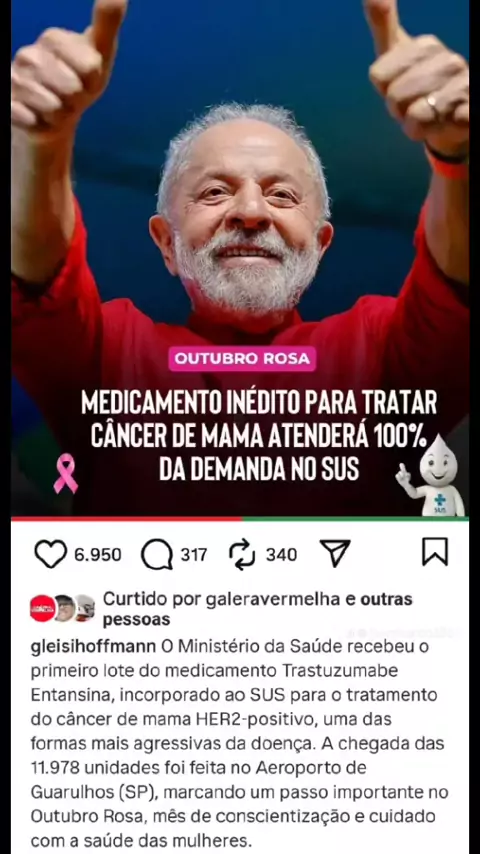Bookmark this post
The width and height of the screenshot is (480, 854).
[x=435, y=552]
